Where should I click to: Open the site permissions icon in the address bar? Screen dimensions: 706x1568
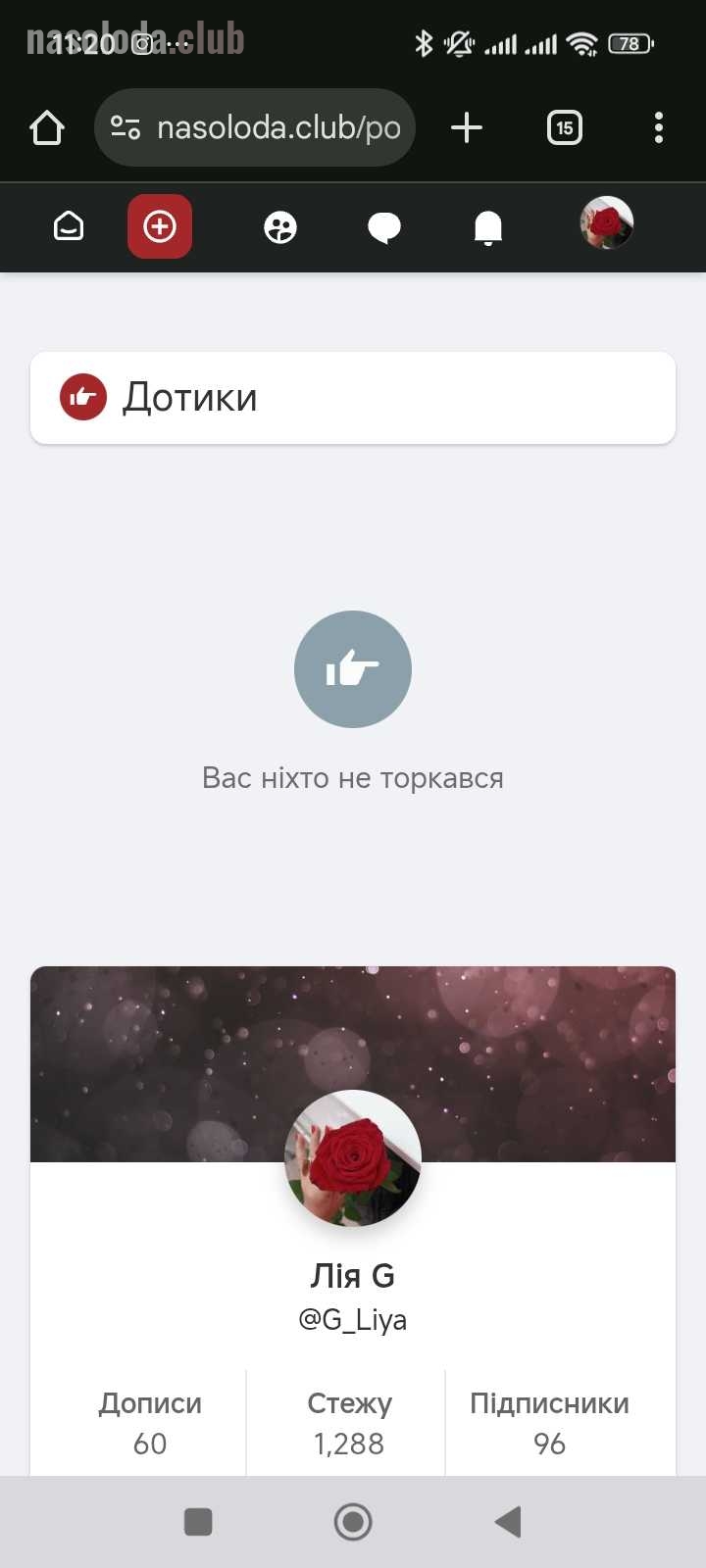pos(127,127)
